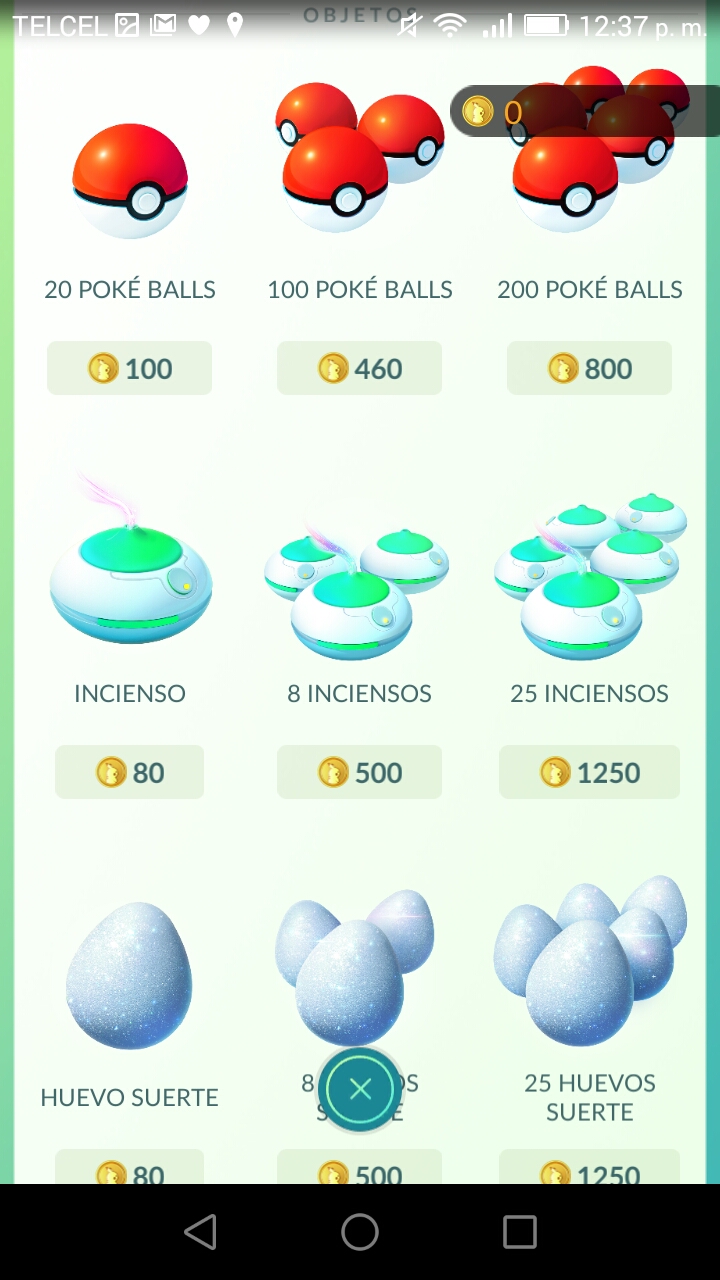The width and height of the screenshot is (720, 1280).
Task: Go back with the system back button
Action: point(200,1232)
